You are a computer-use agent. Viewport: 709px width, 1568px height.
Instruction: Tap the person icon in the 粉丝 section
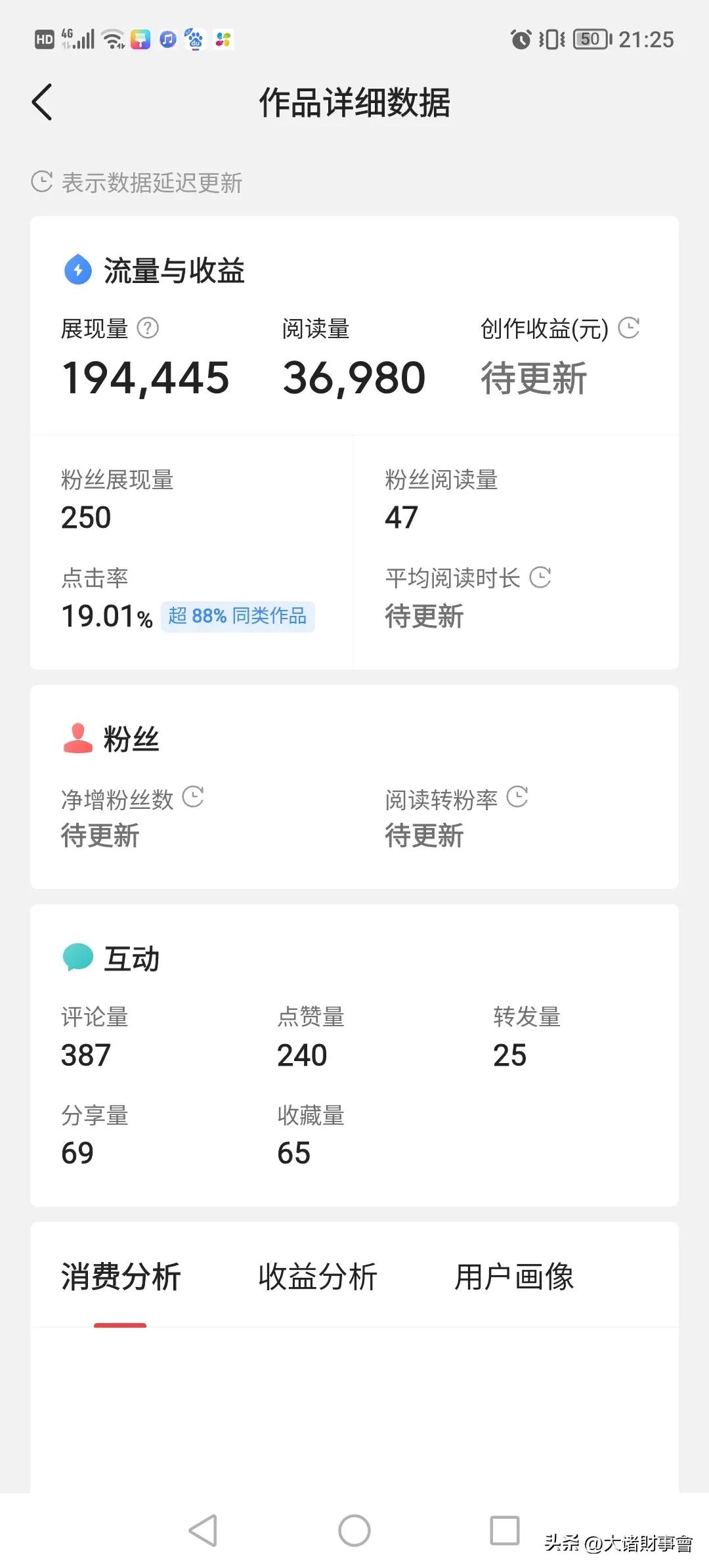[77, 737]
